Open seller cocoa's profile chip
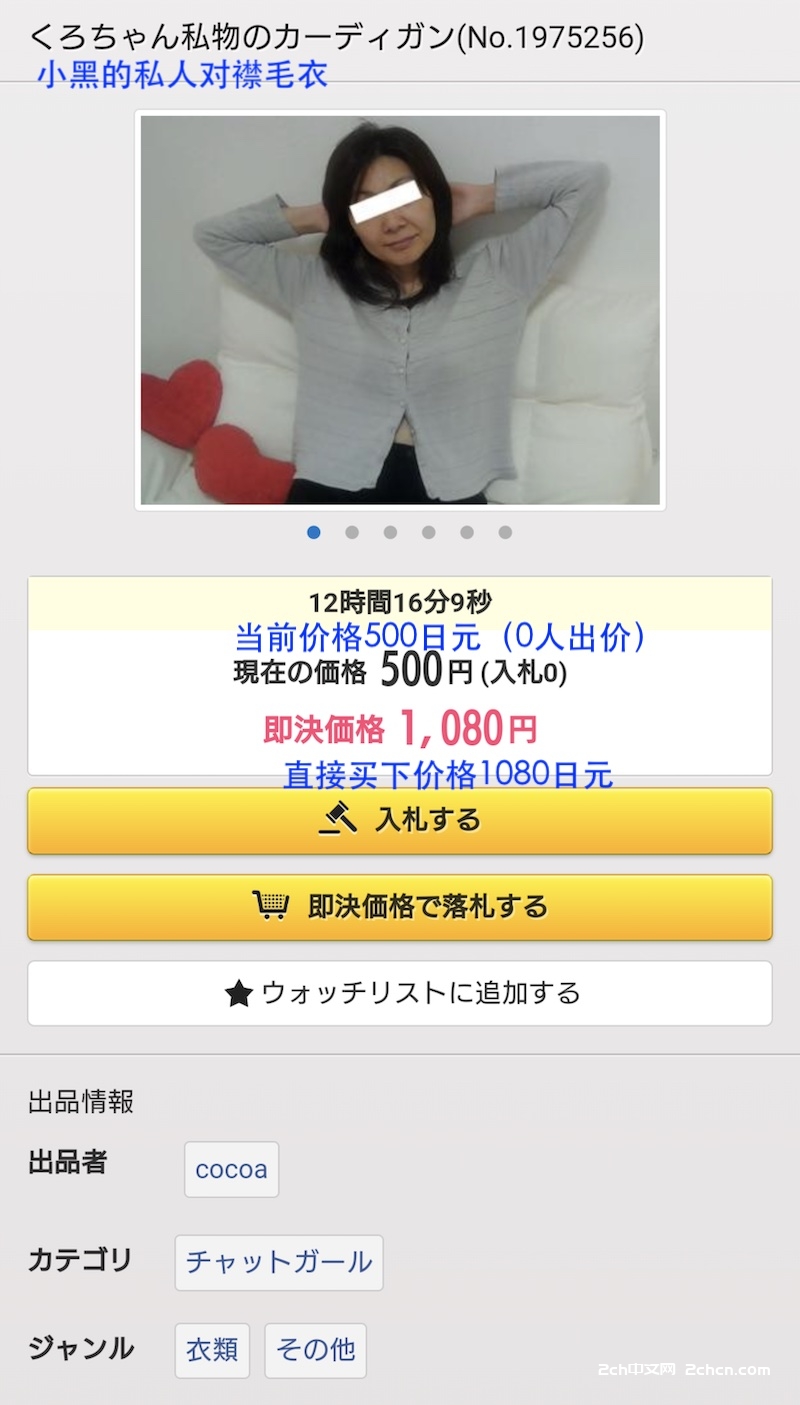Screen dimensions: 800x1405 click(231, 1169)
